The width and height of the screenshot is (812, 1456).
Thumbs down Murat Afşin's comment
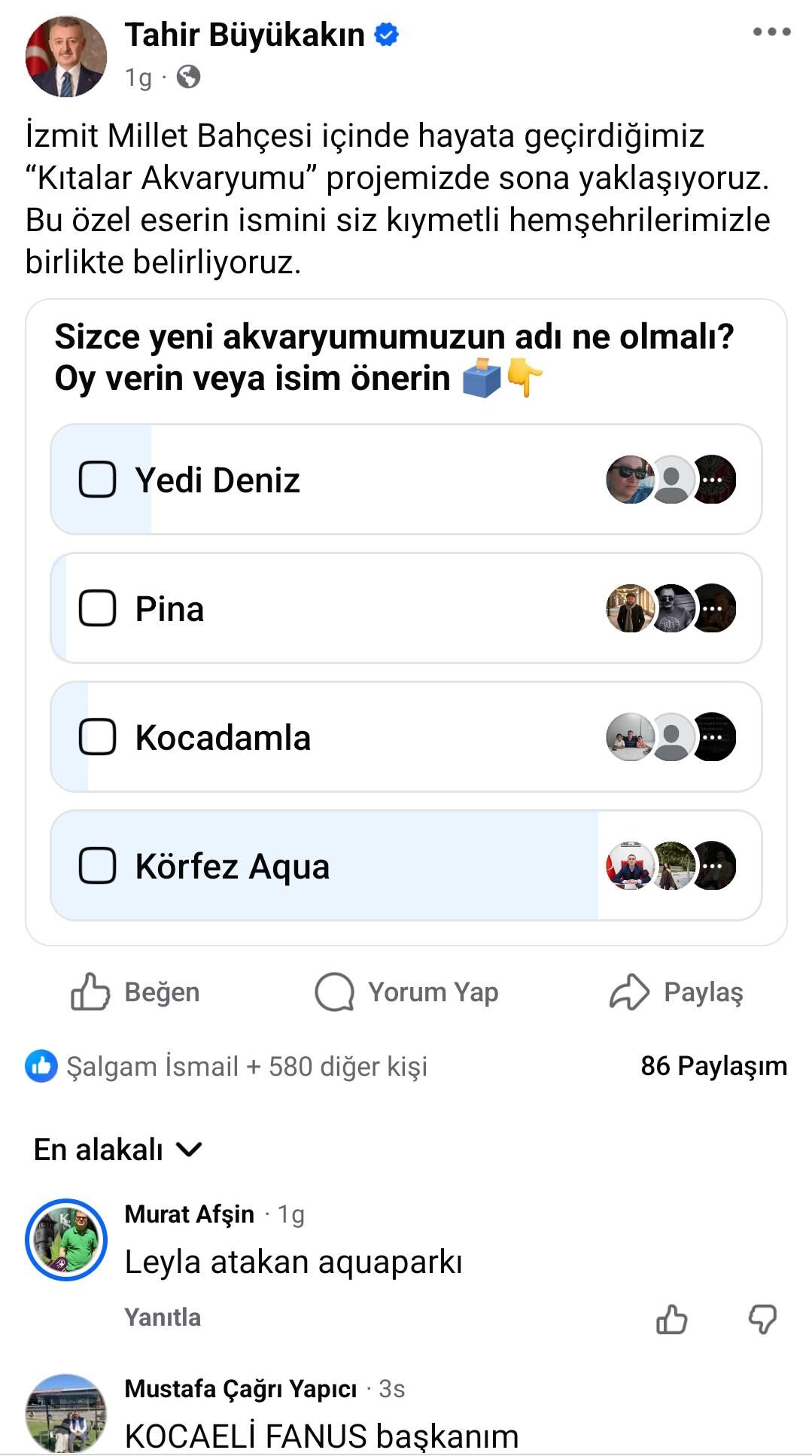point(762,1319)
